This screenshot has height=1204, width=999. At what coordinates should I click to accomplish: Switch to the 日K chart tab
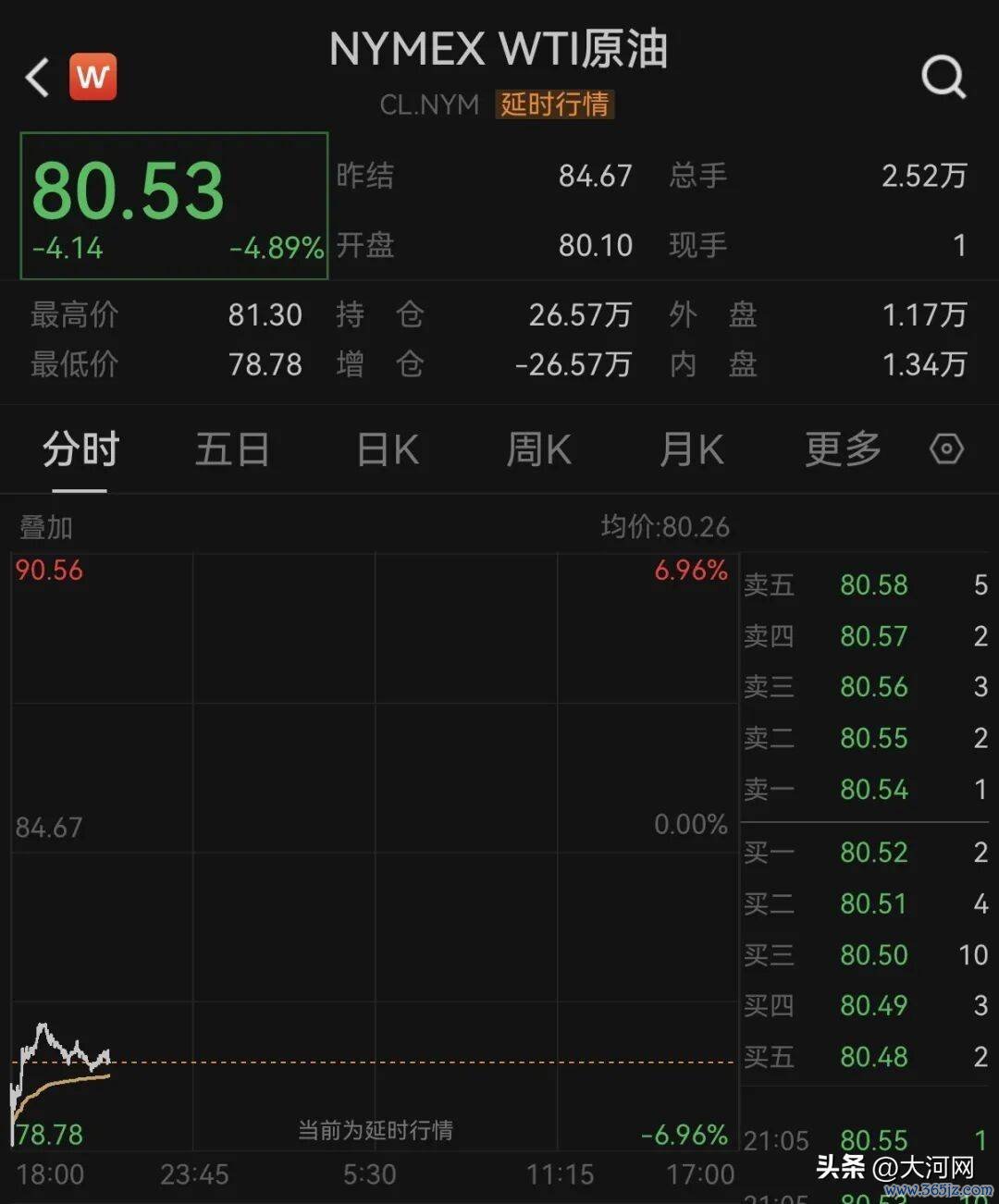[x=388, y=450]
